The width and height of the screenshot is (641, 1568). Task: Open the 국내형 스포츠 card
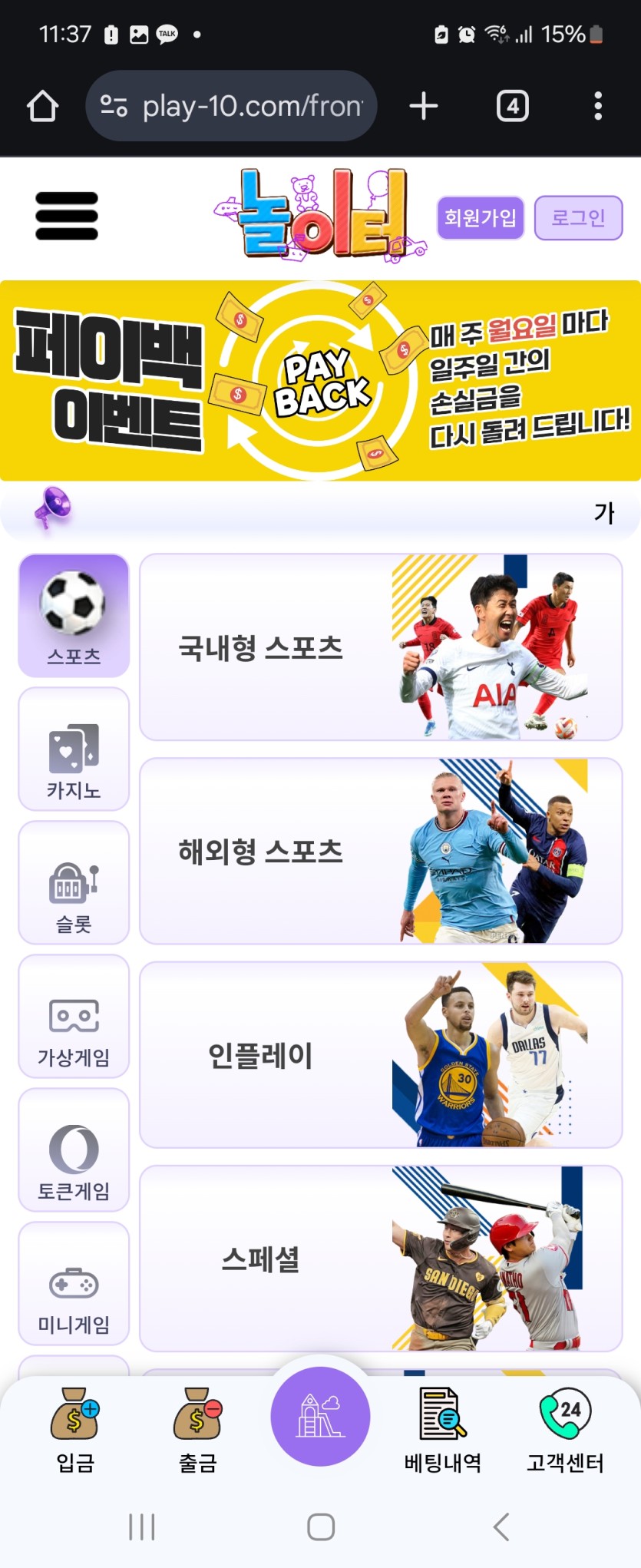381,647
